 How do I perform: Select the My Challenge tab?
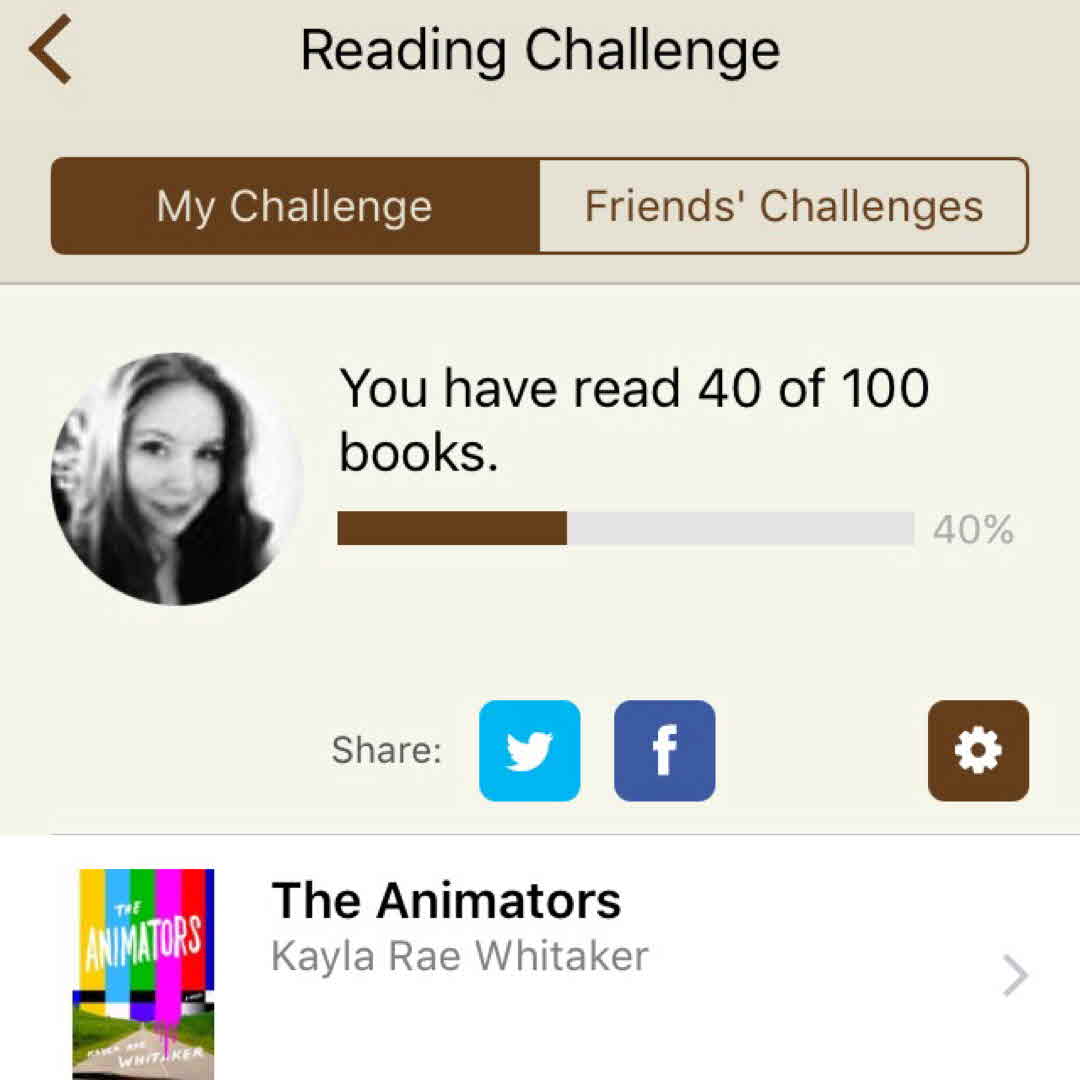pos(295,206)
